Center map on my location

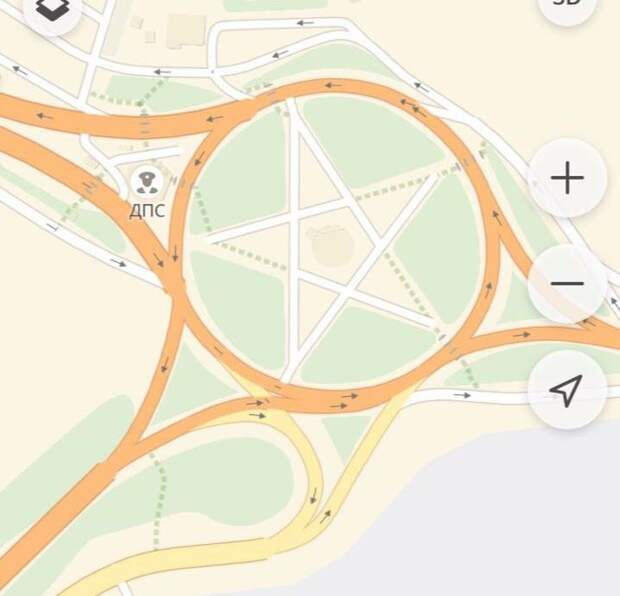coord(567,390)
